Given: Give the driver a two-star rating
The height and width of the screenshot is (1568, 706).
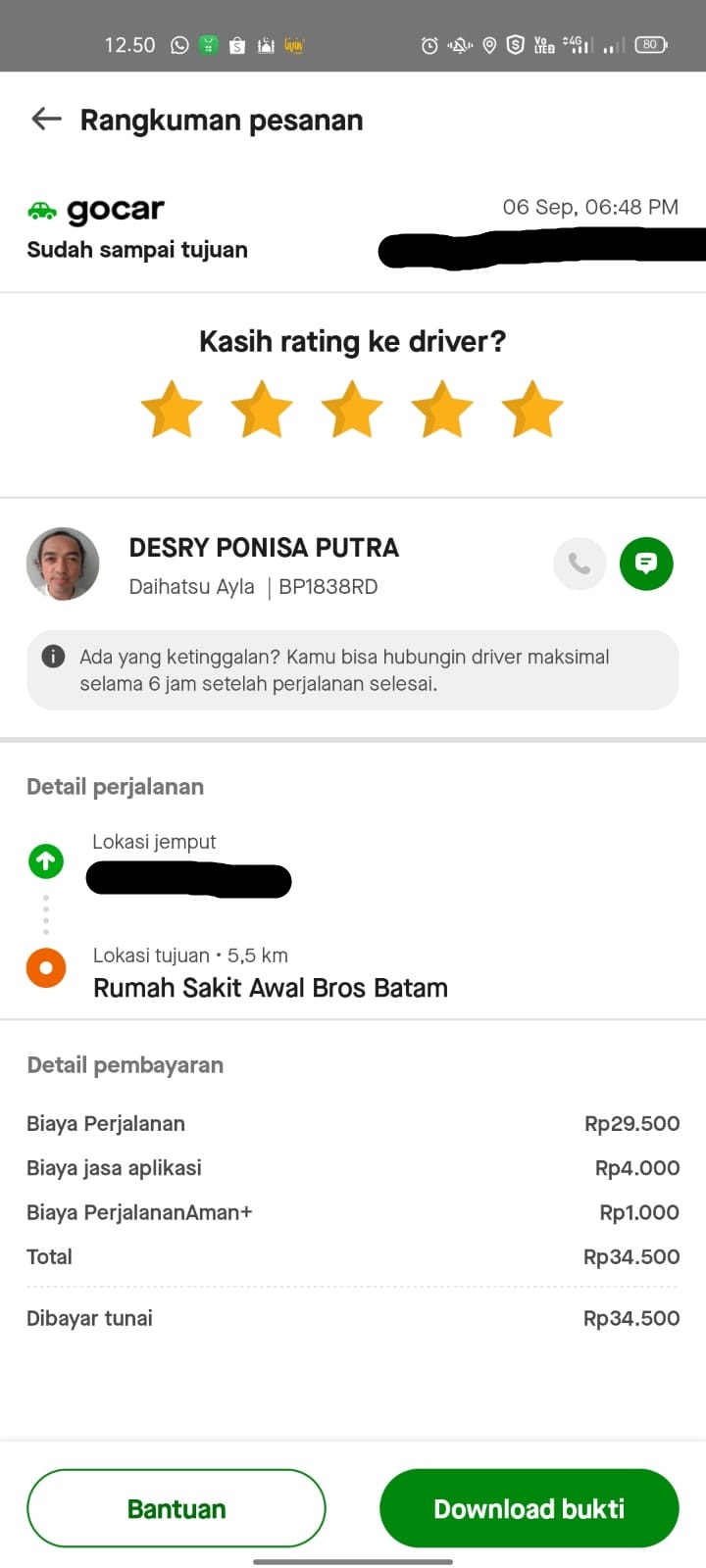Looking at the screenshot, I should pyautogui.click(x=262, y=410).
